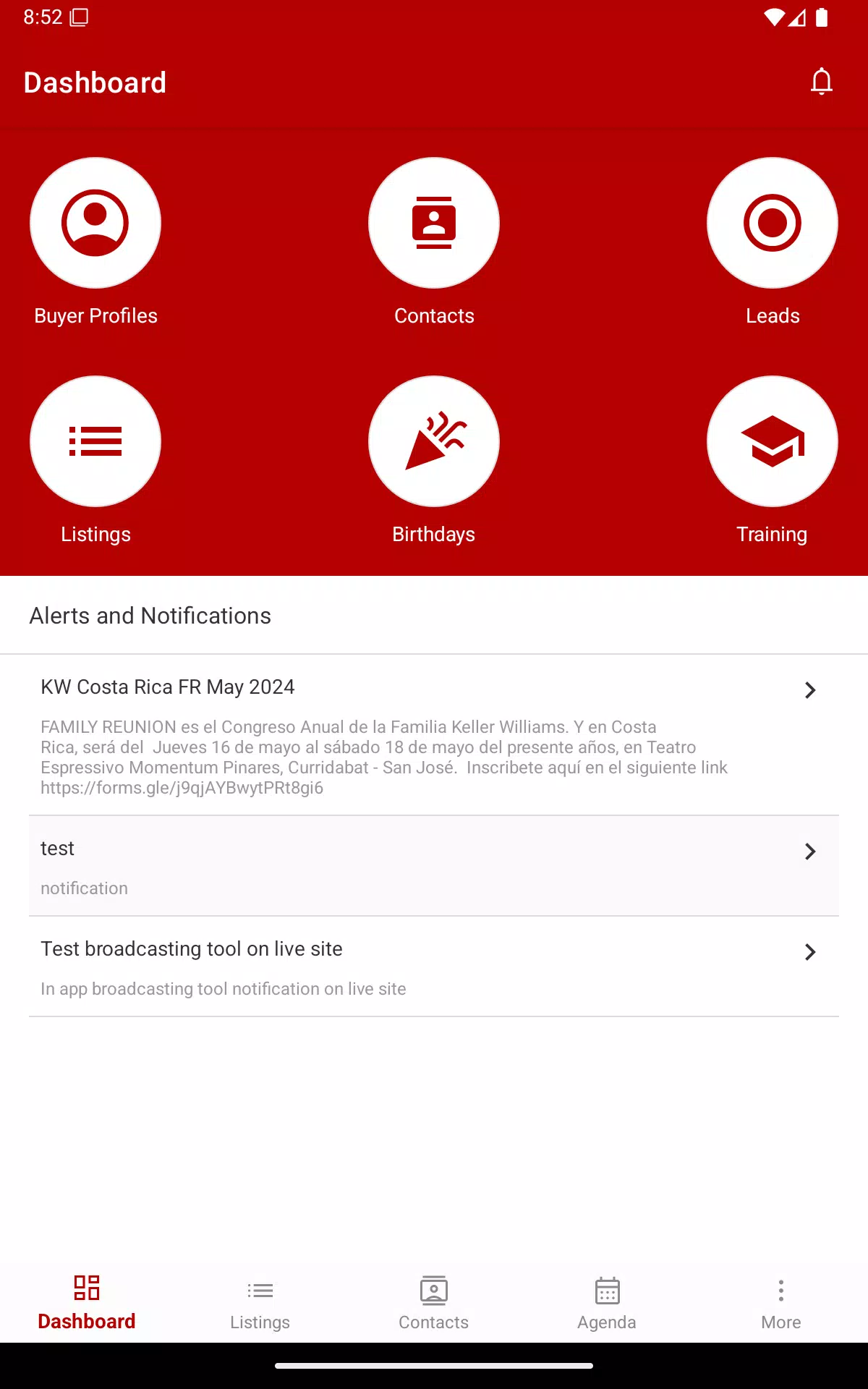The width and height of the screenshot is (868, 1389).
Task: View Birthdays
Action: (434, 442)
